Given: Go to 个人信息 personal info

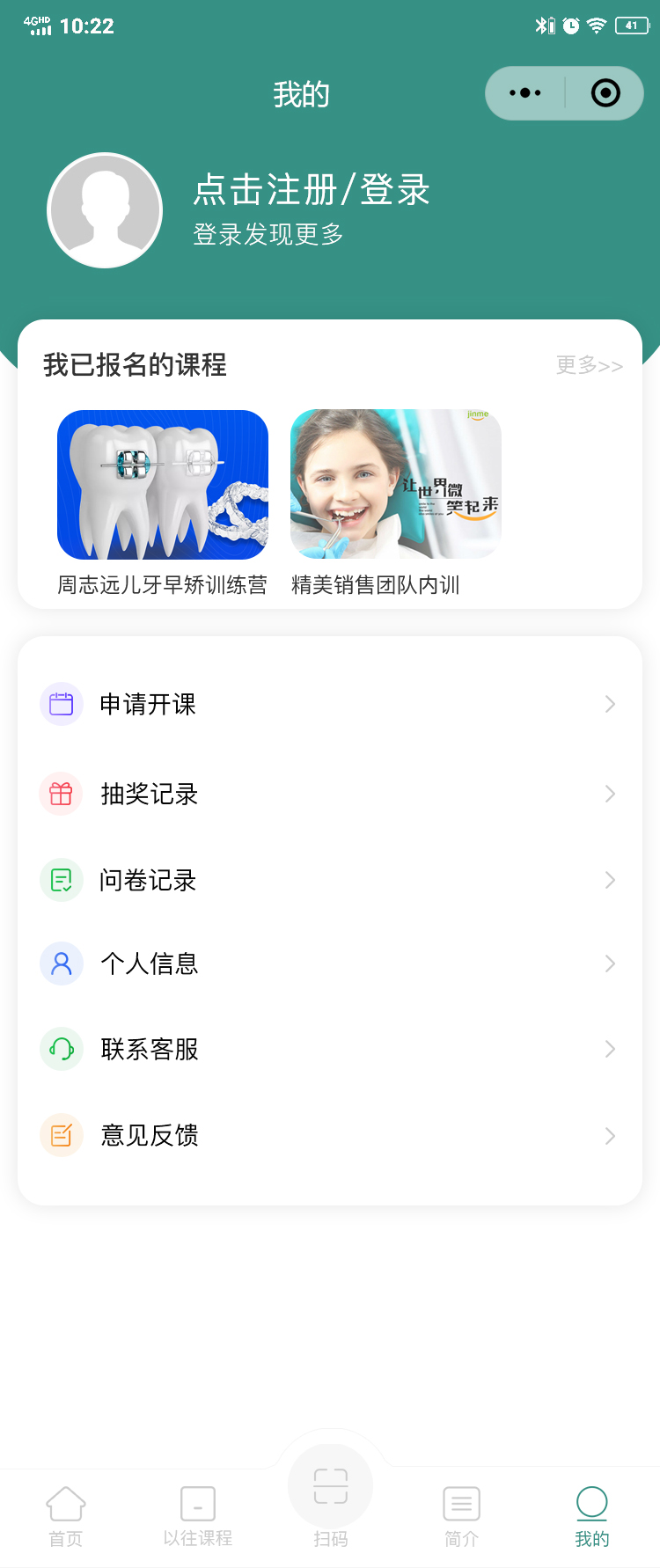Looking at the screenshot, I should tap(329, 964).
